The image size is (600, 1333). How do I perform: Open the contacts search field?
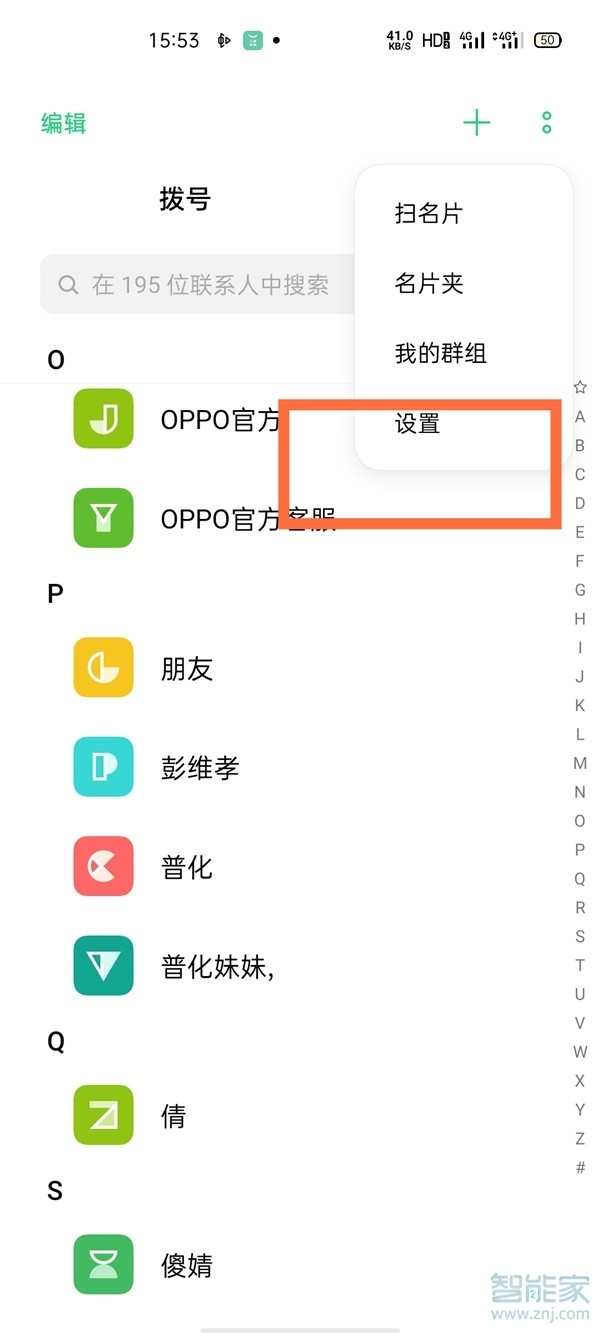[200, 285]
